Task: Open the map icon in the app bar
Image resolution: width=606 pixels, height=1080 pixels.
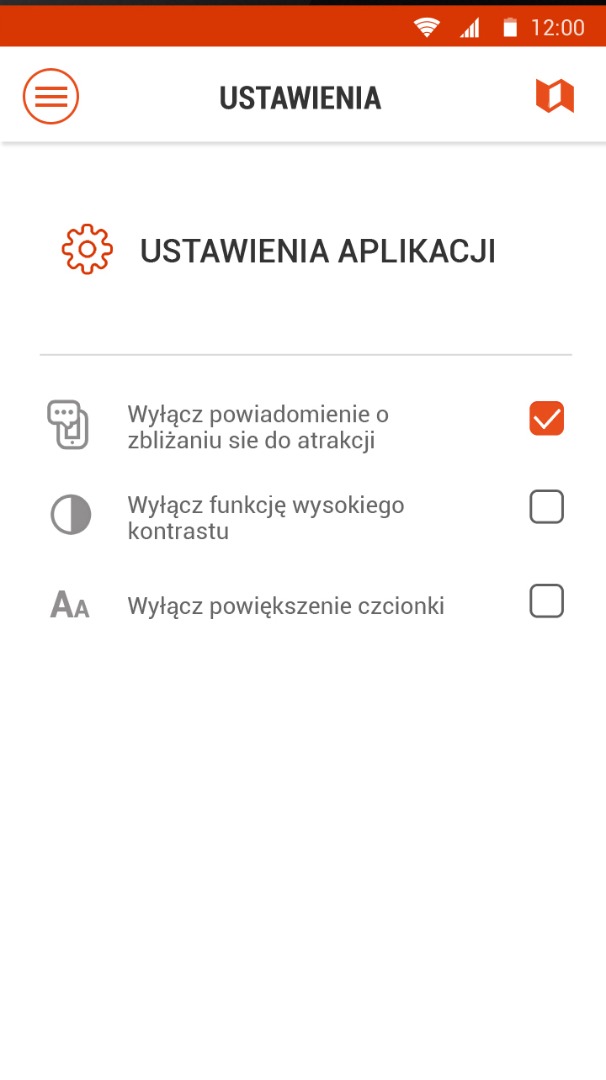Action: pos(554,96)
